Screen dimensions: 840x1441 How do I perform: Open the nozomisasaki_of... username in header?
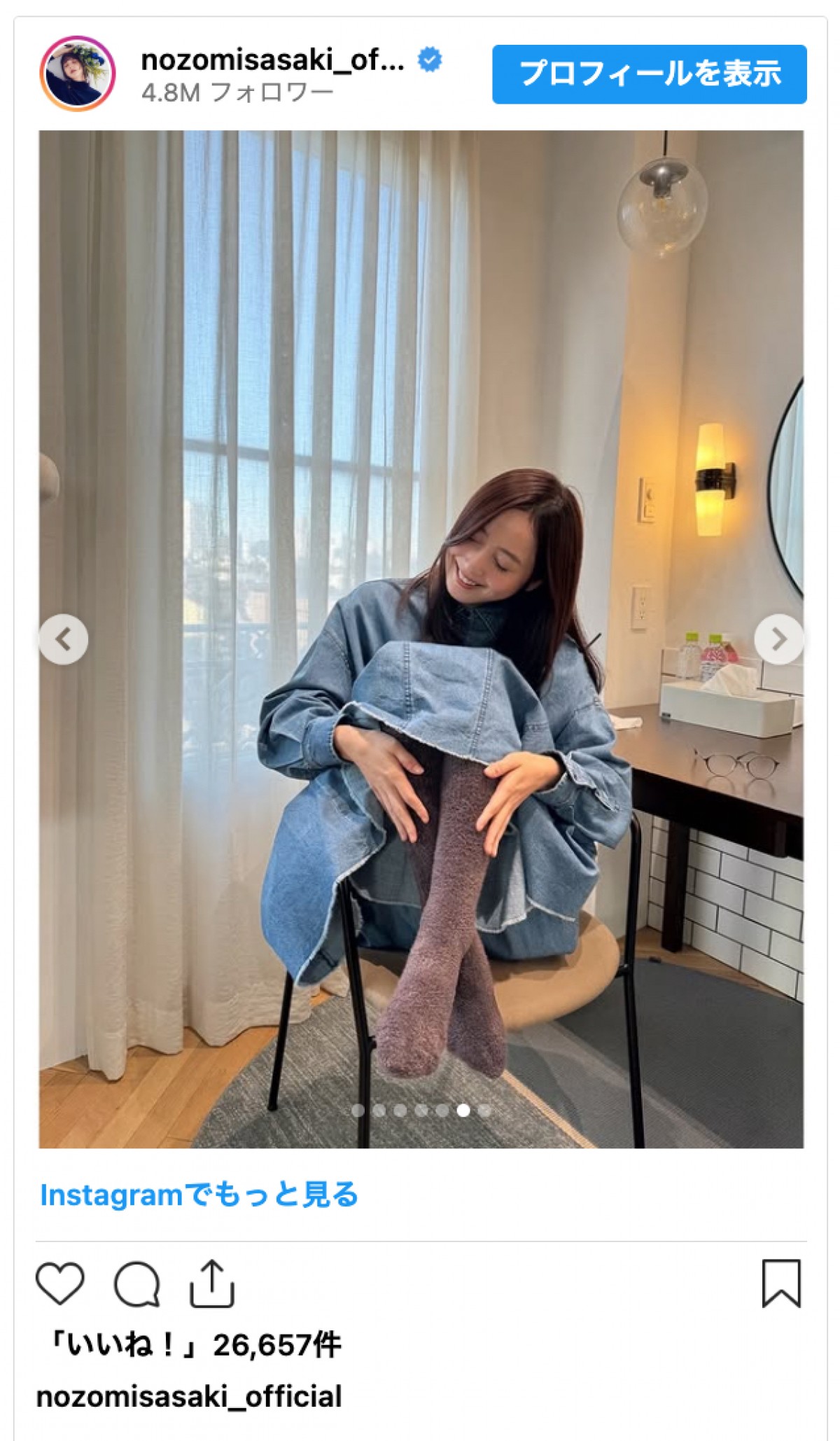(x=273, y=60)
